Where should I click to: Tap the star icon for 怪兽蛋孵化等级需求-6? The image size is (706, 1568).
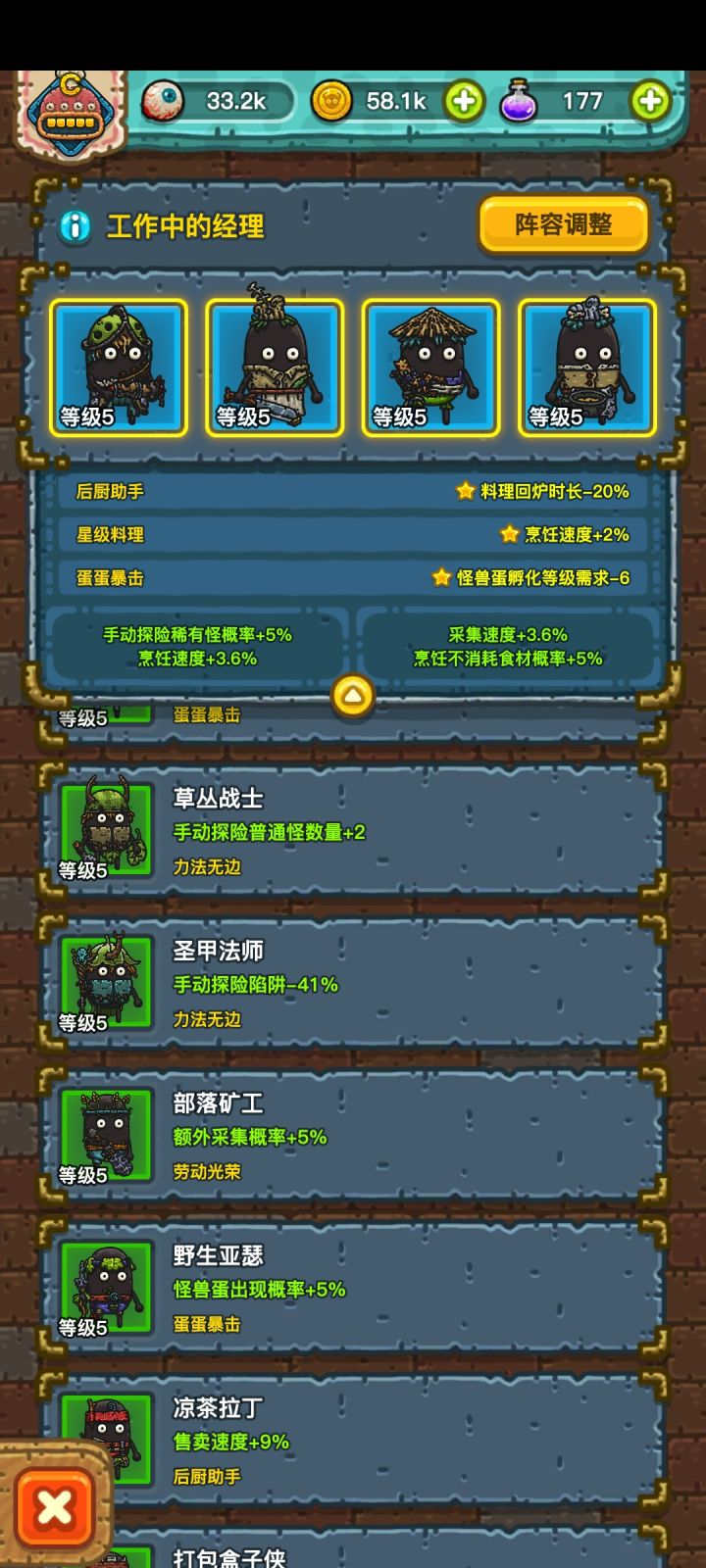coord(439,578)
